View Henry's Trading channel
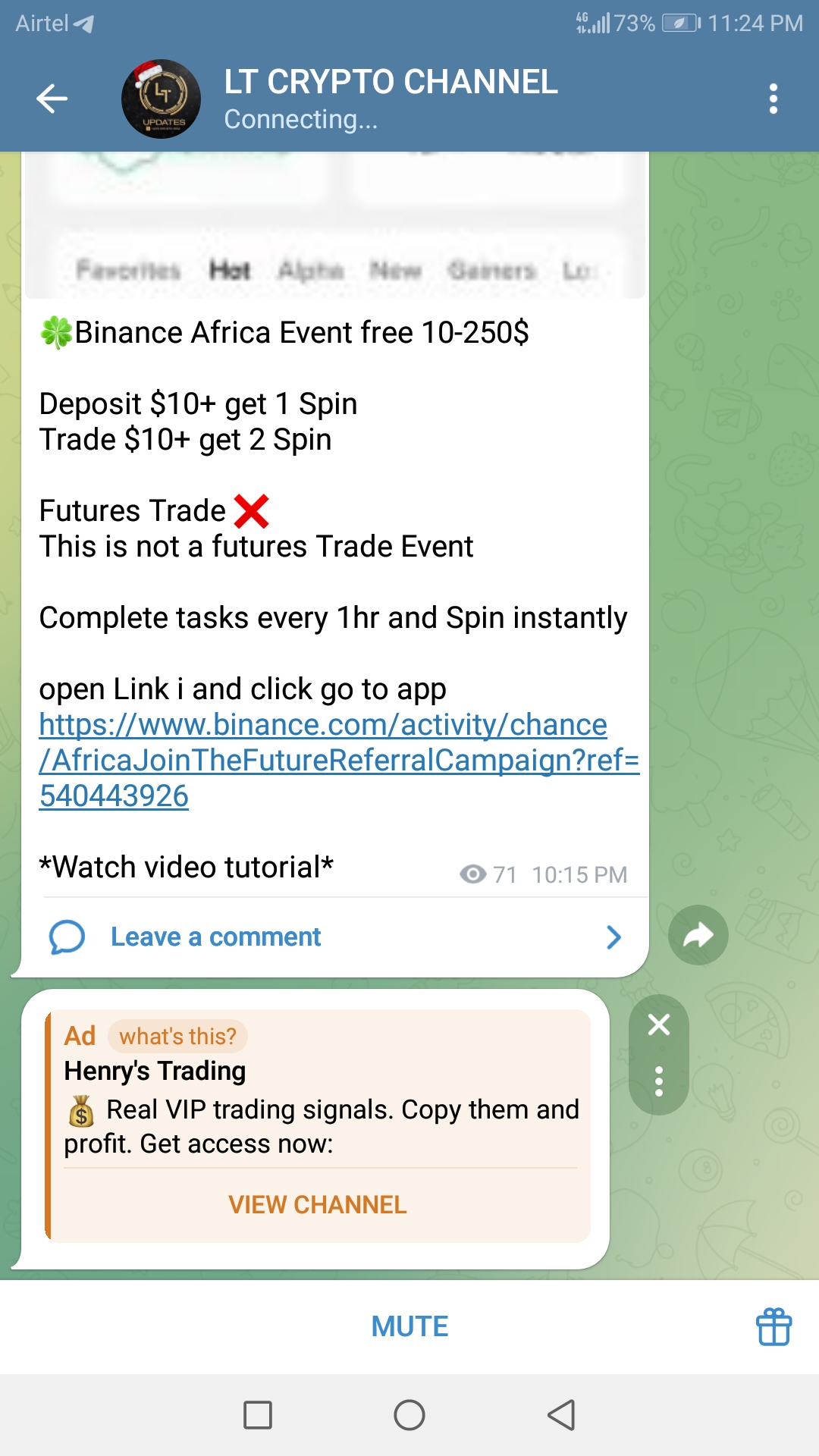Image resolution: width=819 pixels, height=1456 pixels. (x=318, y=1204)
